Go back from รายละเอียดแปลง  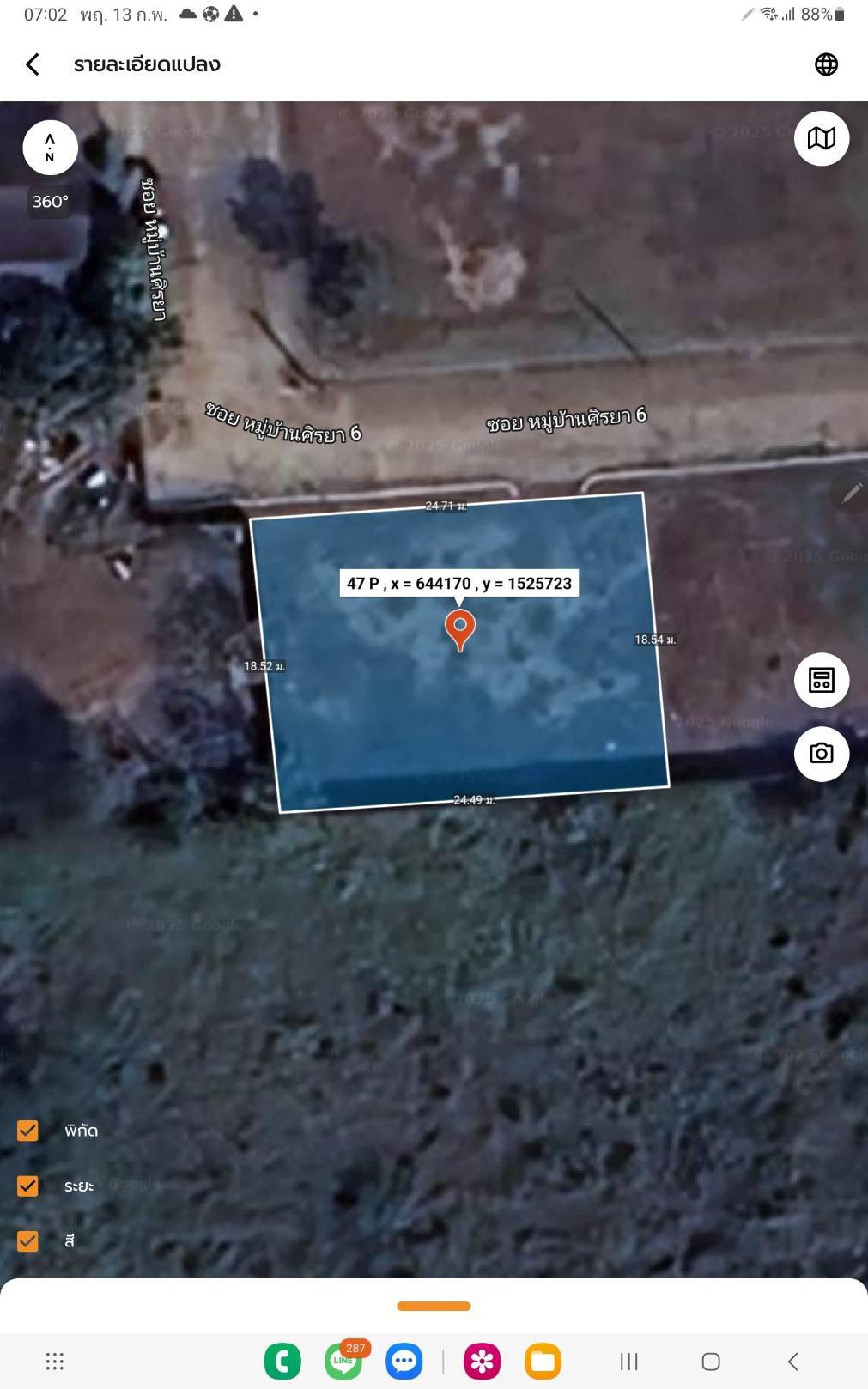[x=33, y=64]
